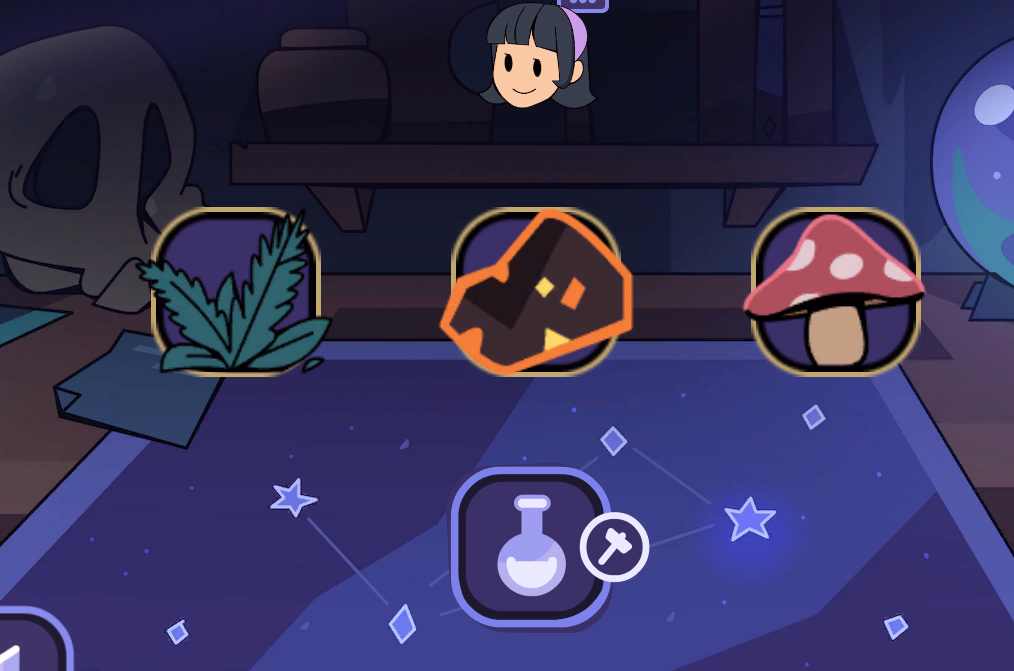The image size is (1014, 671).
Task: Pick the red spotted mushroom ingredient
Action: coord(835,292)
